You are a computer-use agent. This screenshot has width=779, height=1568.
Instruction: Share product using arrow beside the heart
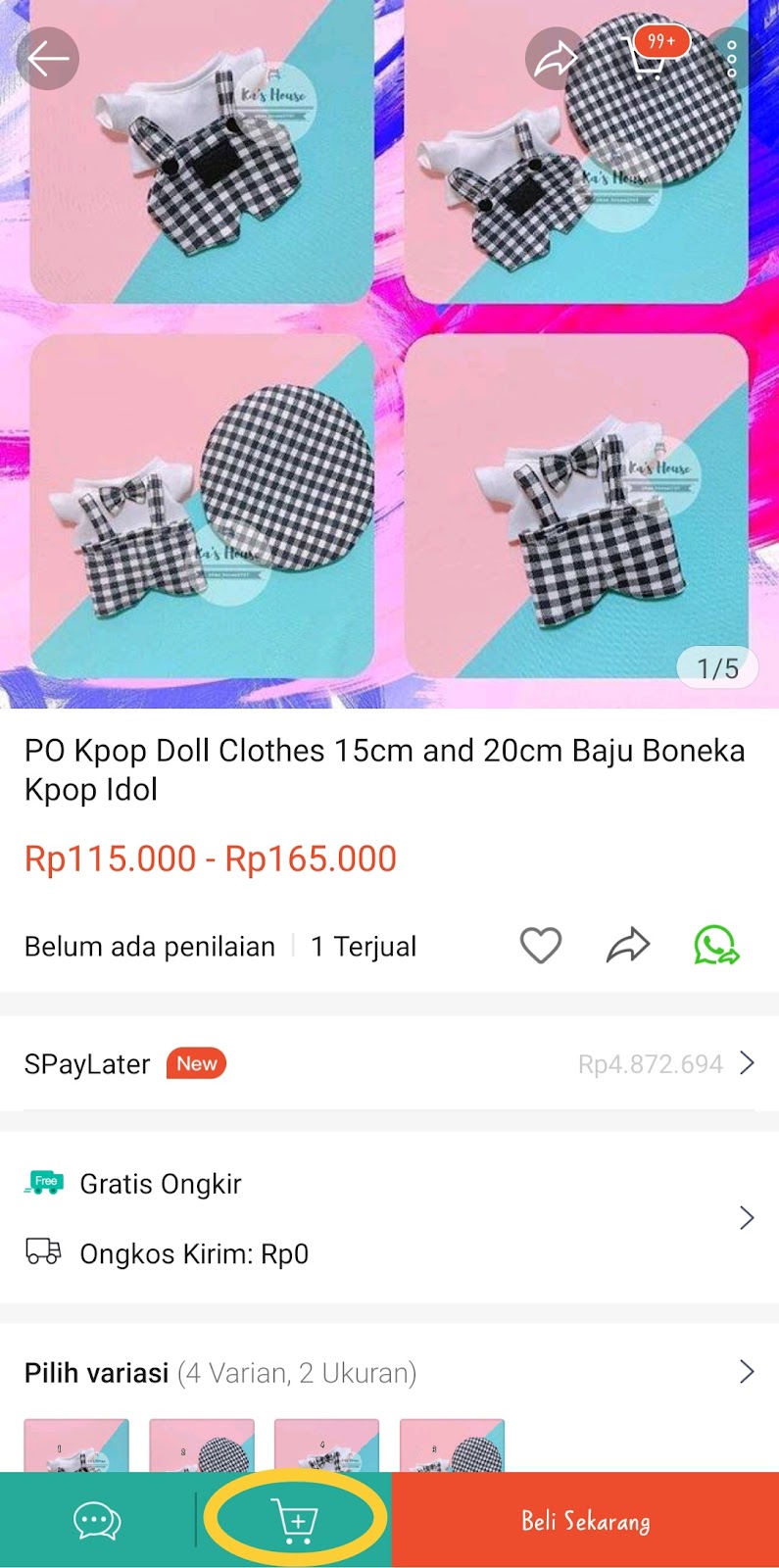[628, 946]
